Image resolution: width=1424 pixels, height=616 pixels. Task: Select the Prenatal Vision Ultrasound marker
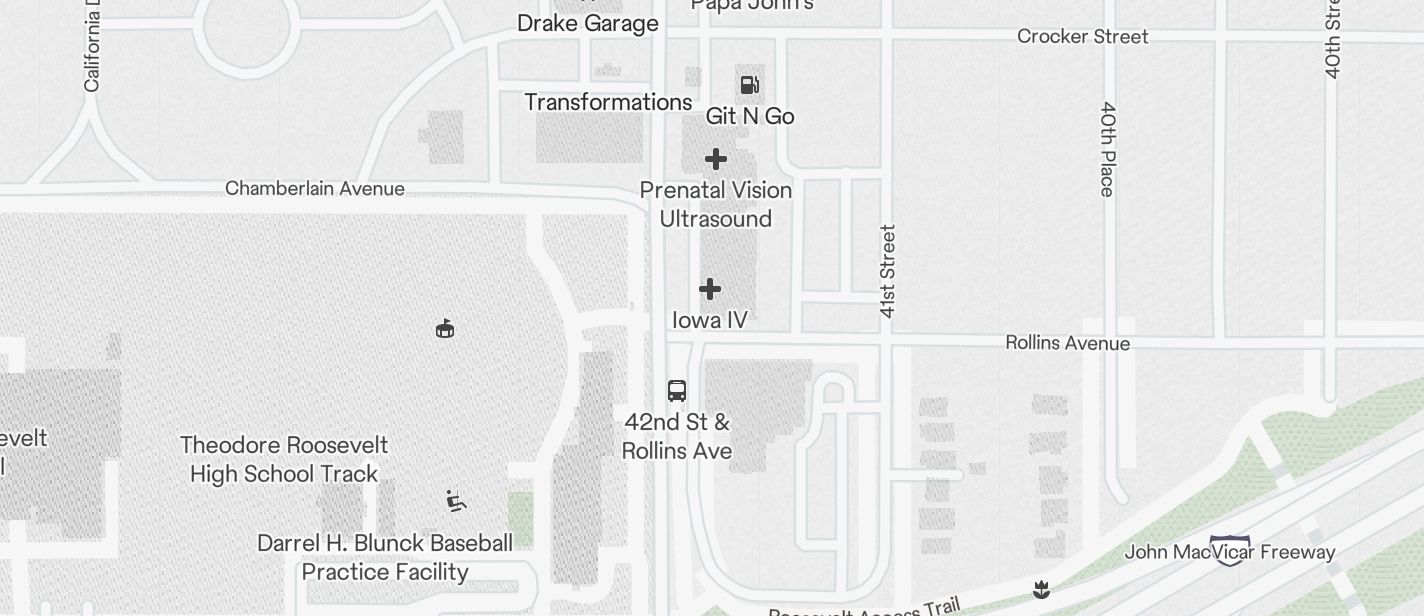716,159
